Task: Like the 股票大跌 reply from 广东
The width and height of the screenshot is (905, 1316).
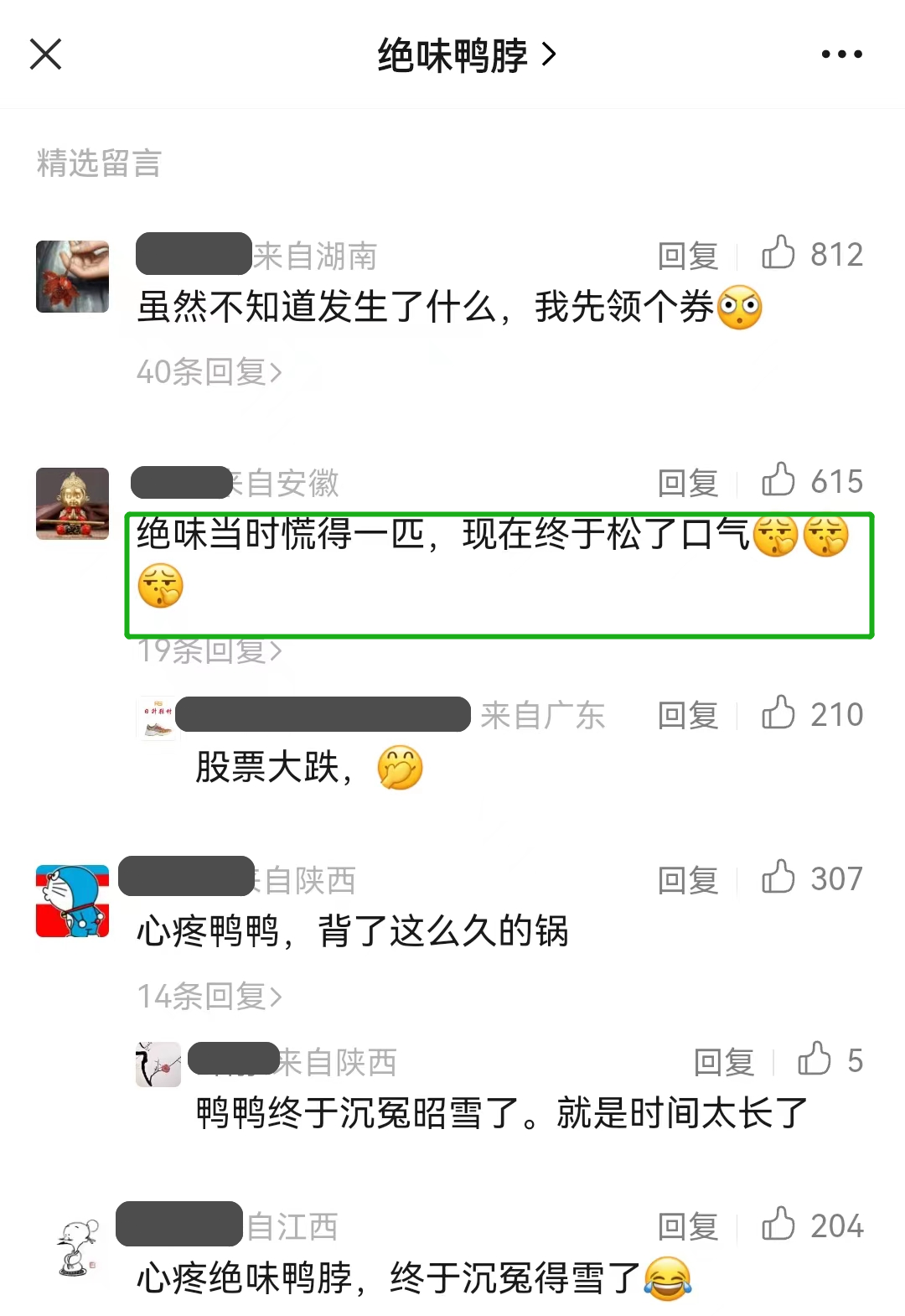Action: pos(779,713)
